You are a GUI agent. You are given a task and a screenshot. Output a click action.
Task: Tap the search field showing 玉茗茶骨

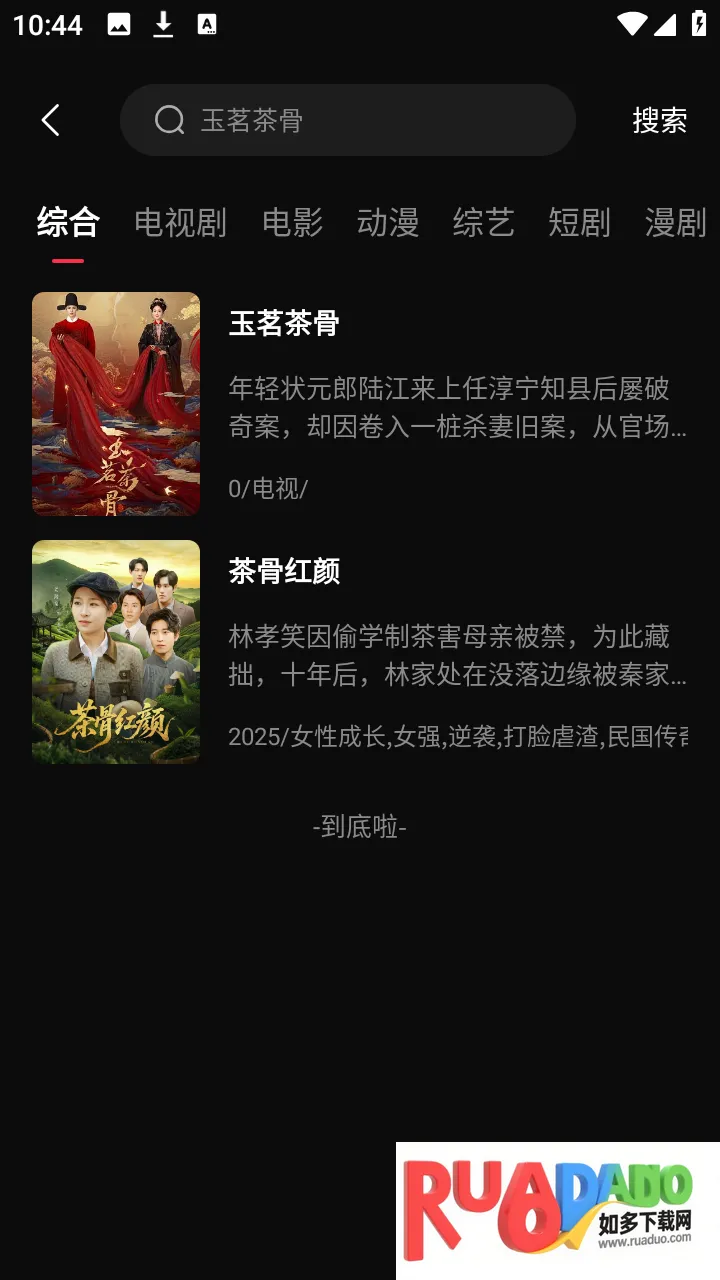click(347, 120)
